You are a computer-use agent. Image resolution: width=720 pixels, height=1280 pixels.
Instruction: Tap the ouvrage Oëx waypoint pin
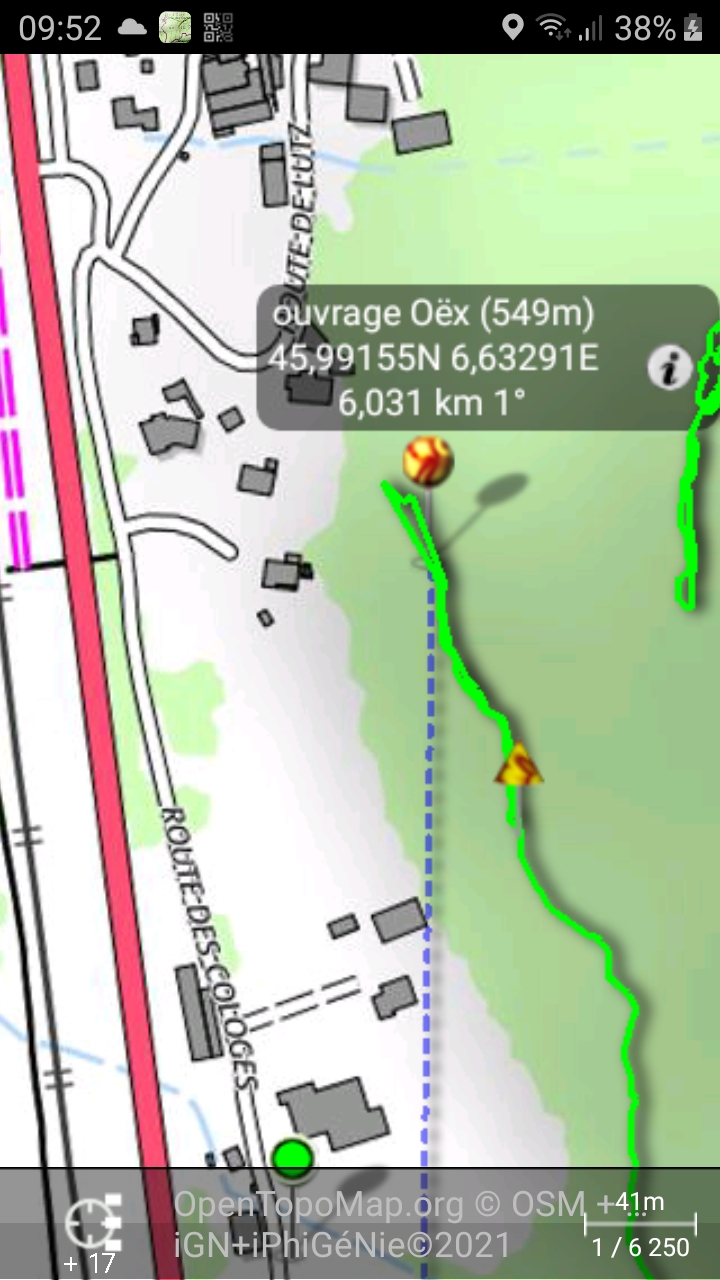click(428, 461)
